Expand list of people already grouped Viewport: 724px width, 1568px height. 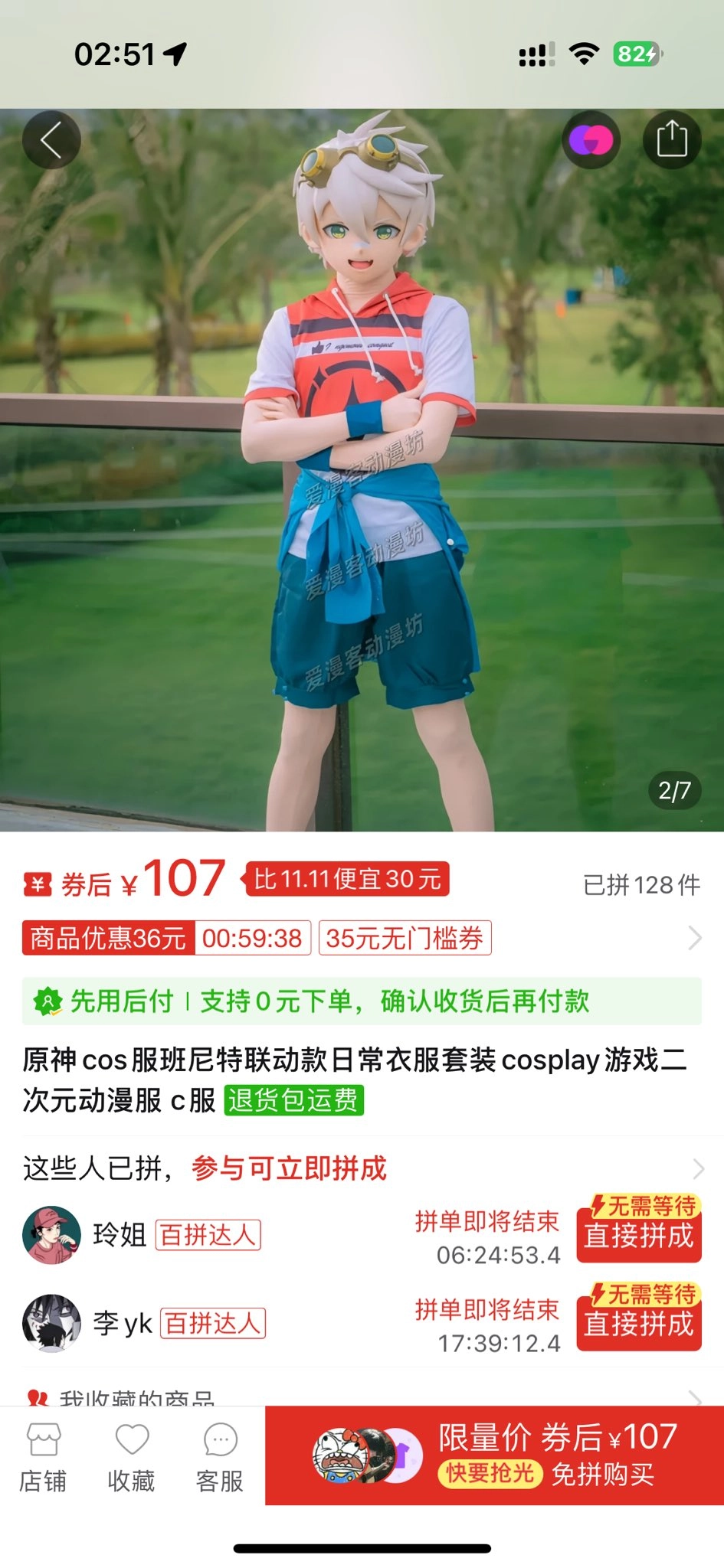click(697, 1168)
